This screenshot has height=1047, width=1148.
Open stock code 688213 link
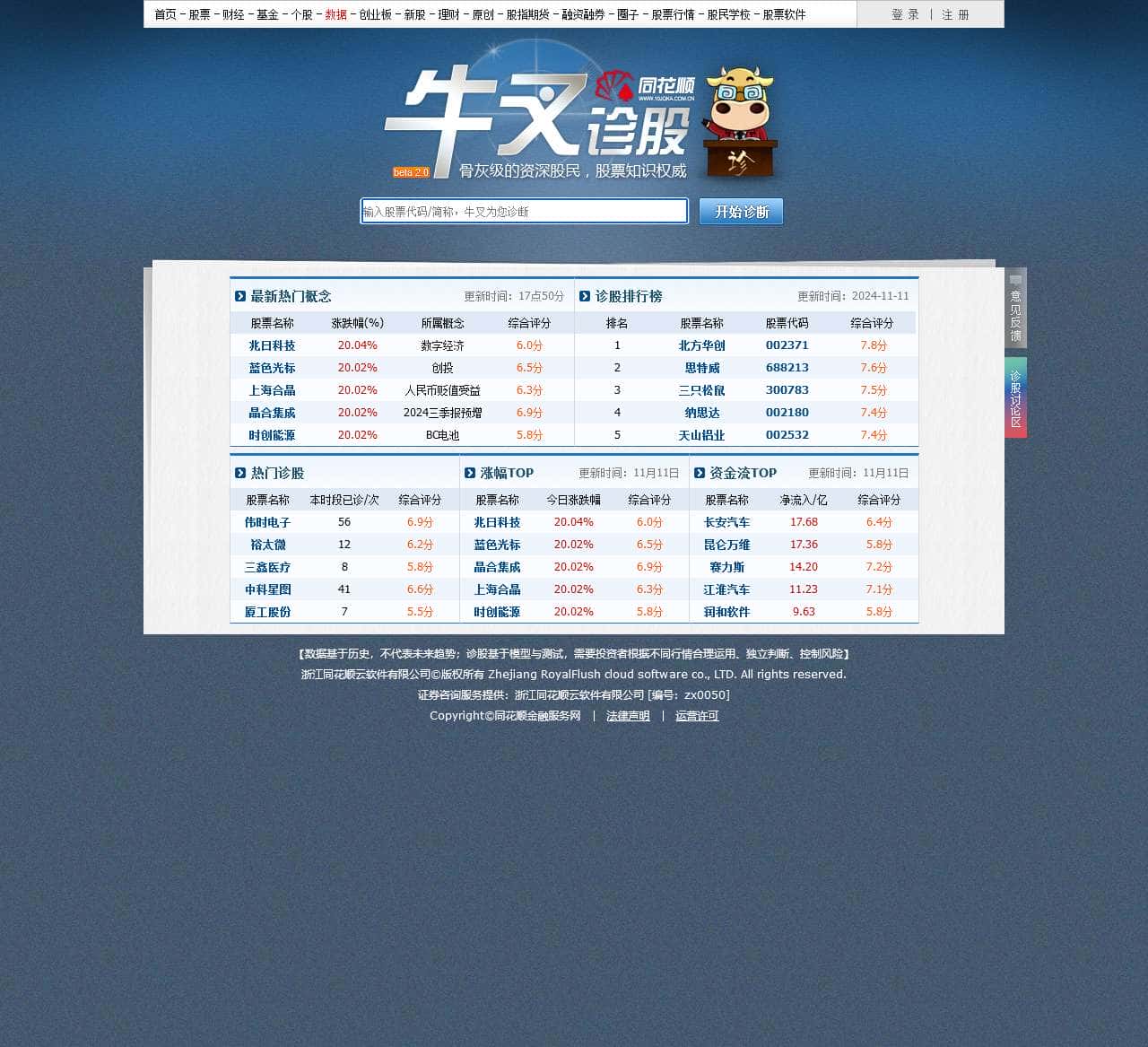click(x=787, y=368)
